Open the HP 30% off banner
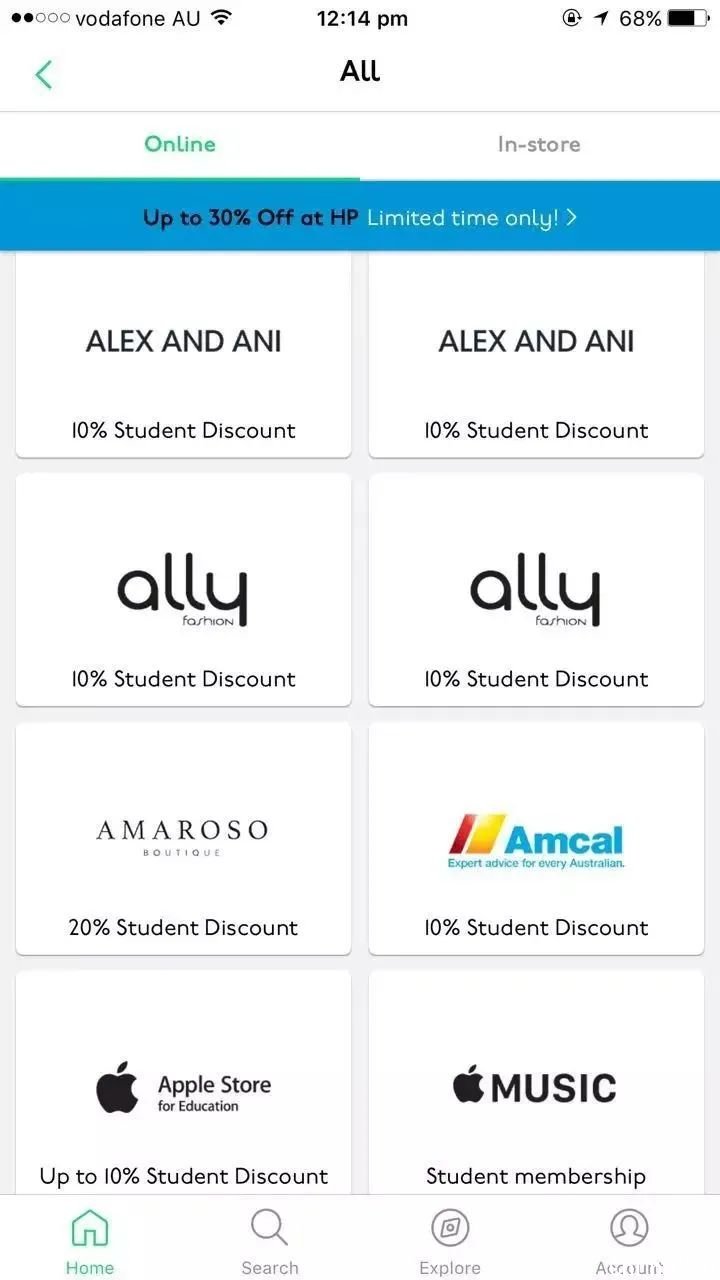 [x=360, y=217]
